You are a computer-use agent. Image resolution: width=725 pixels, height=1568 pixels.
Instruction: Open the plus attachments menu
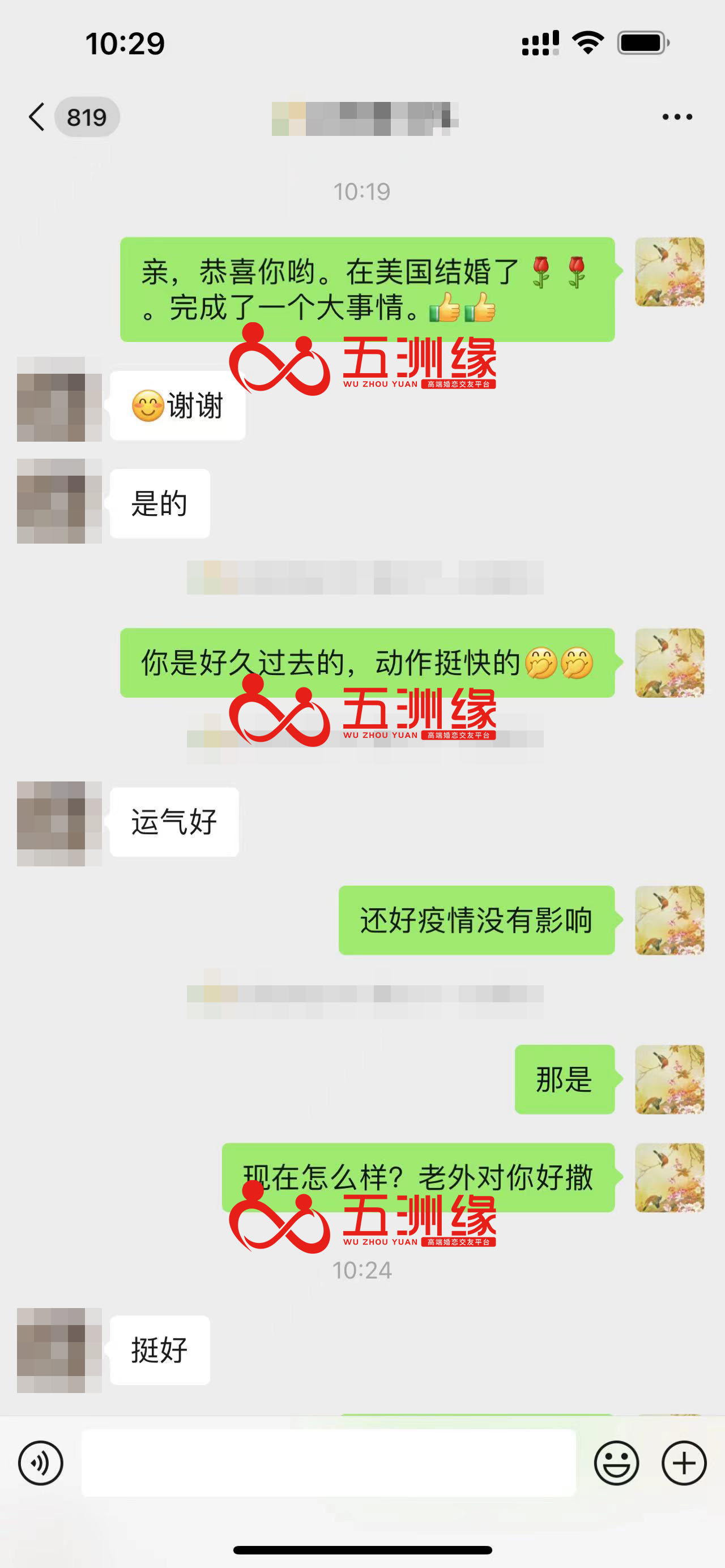click(x=684, y=1463)
